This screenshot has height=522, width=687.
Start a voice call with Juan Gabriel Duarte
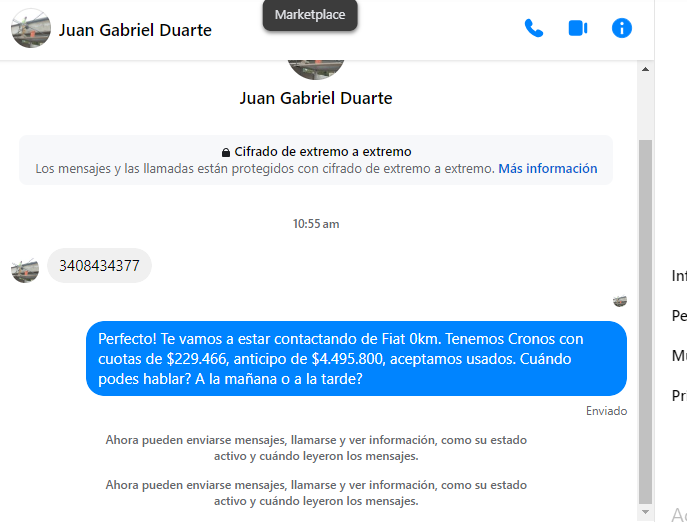tap(534, 28)
